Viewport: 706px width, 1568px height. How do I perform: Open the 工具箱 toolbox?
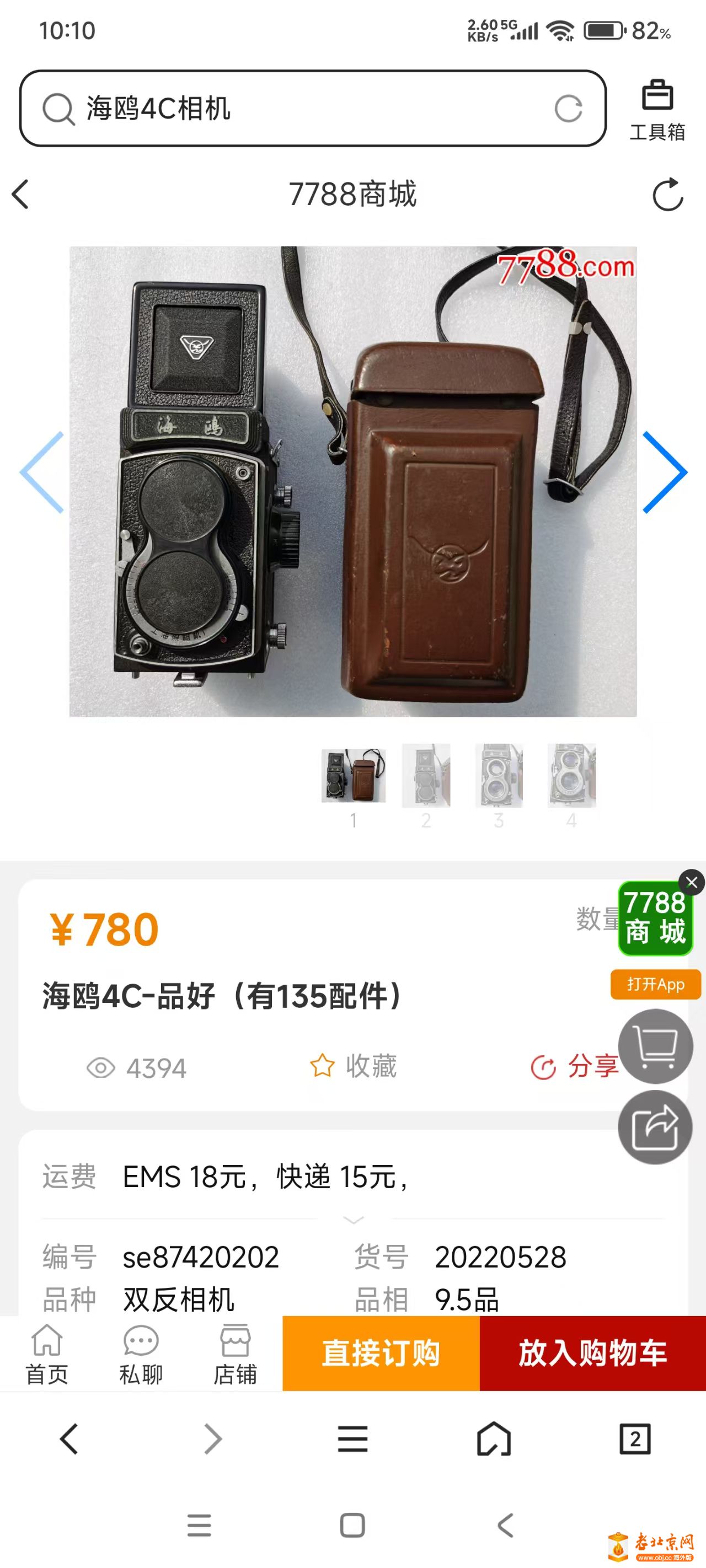point(657,110)
